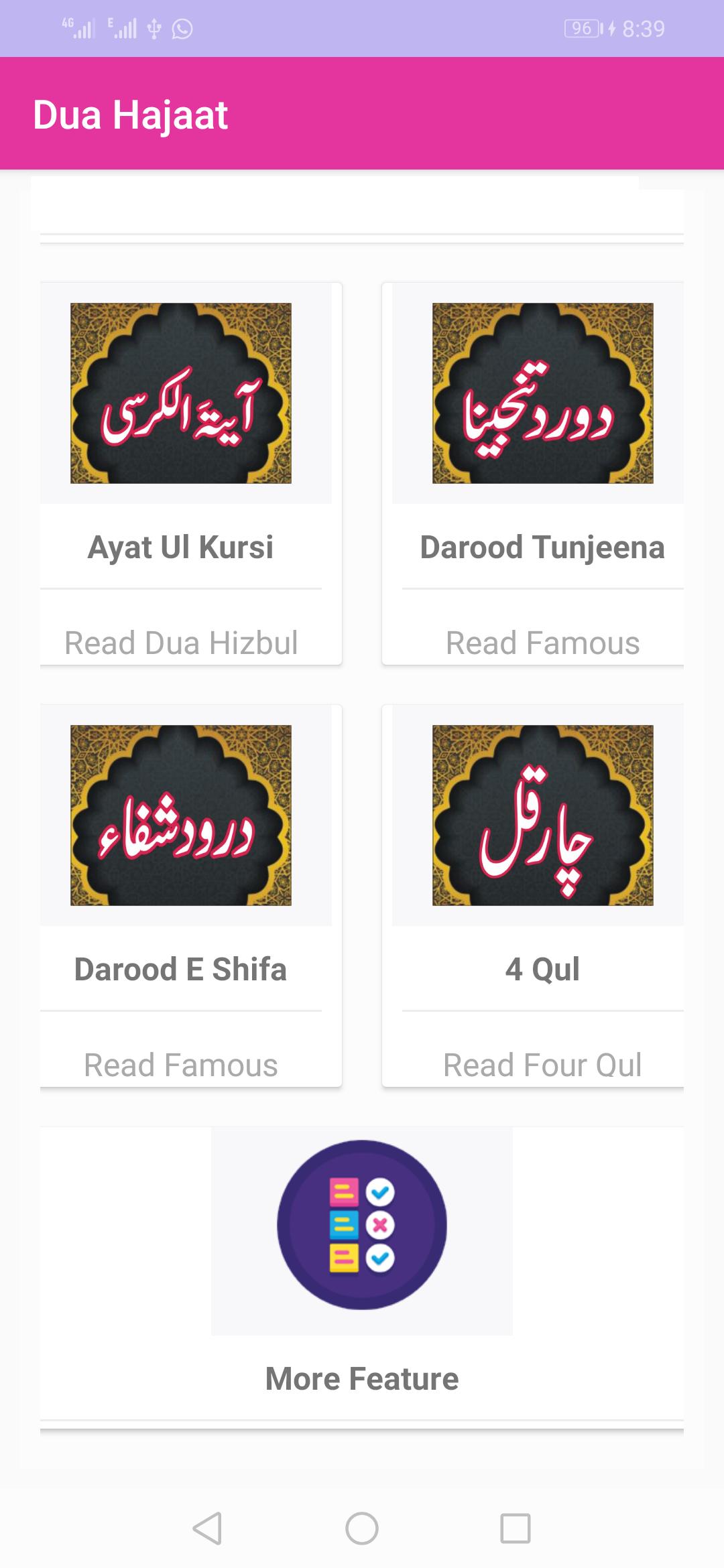Open Read Dua Hizbul under Ayat Ul Kursi

click(183, 643)
